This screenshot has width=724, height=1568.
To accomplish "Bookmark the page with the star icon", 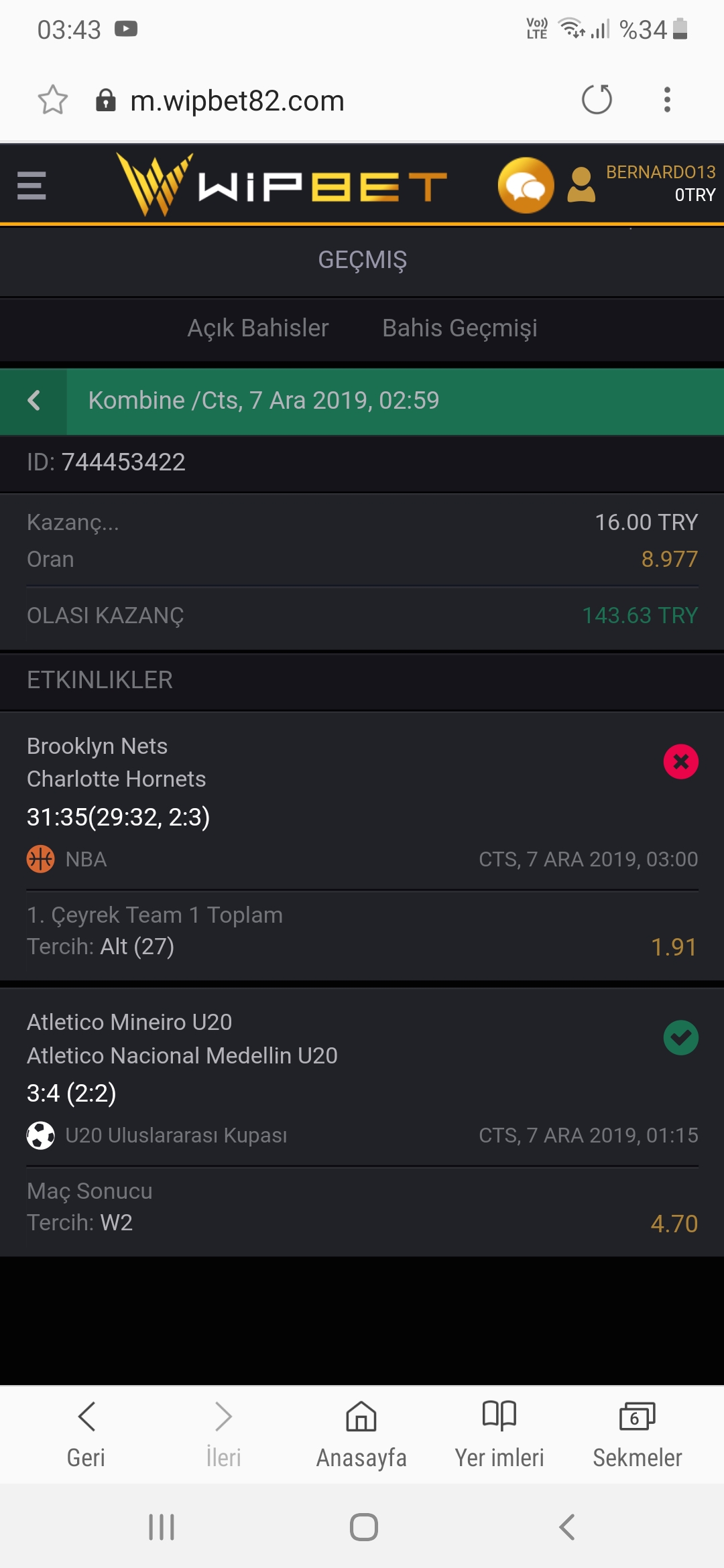I will tap(52, 101).
